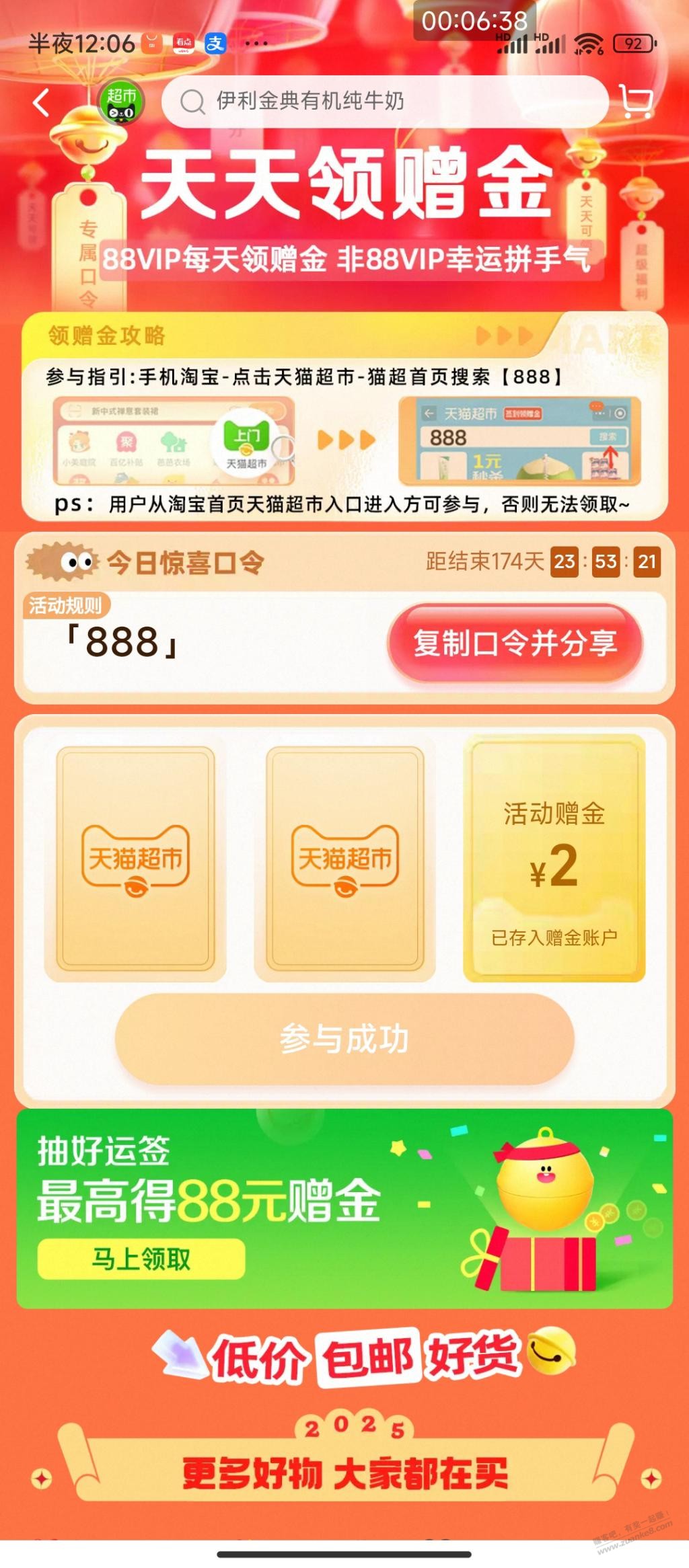
Task: Open the shopping cart
Action: [x=635, y=102]
